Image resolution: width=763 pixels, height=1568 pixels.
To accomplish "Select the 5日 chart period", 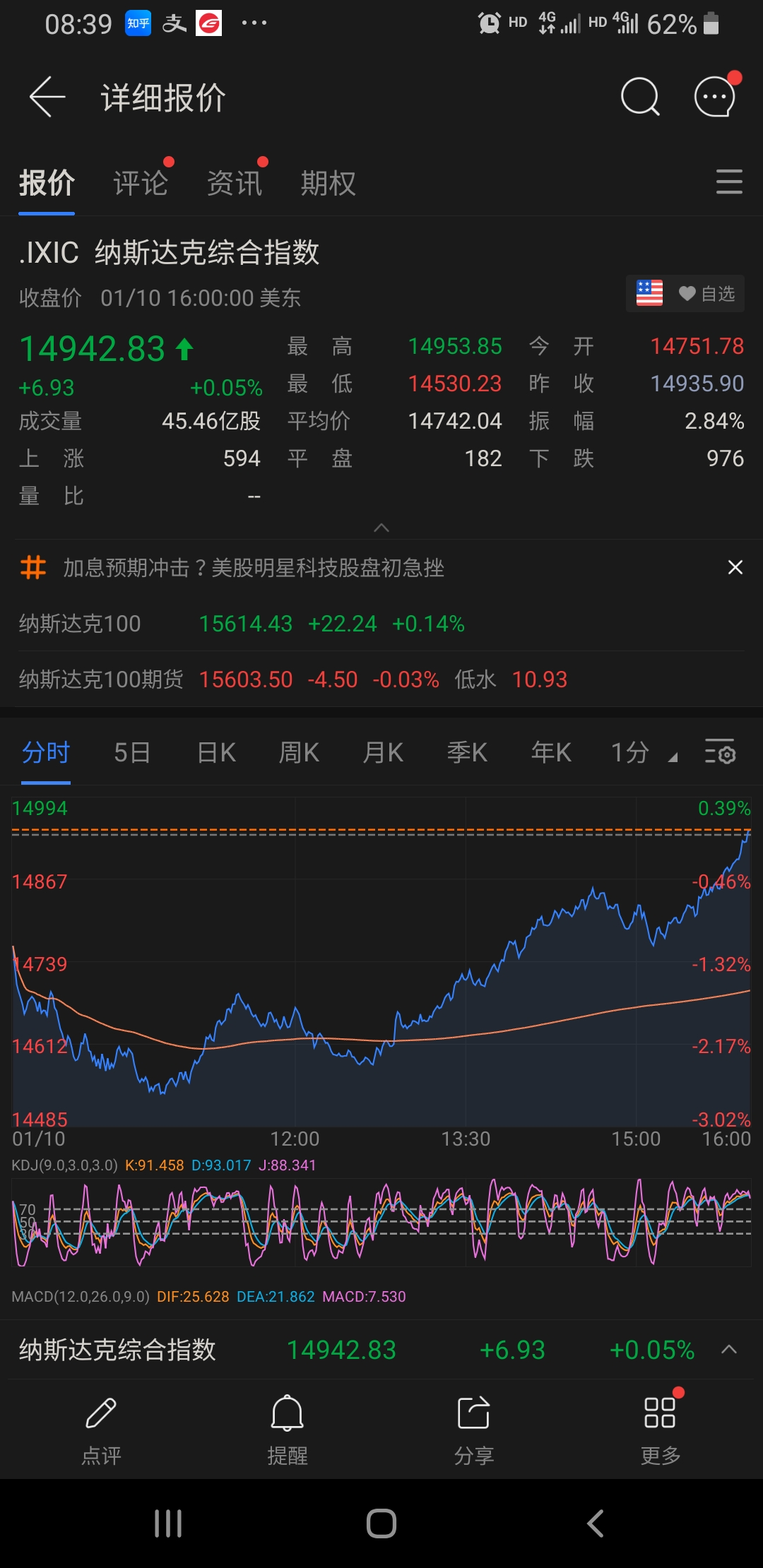I will (x=132, y=753).
